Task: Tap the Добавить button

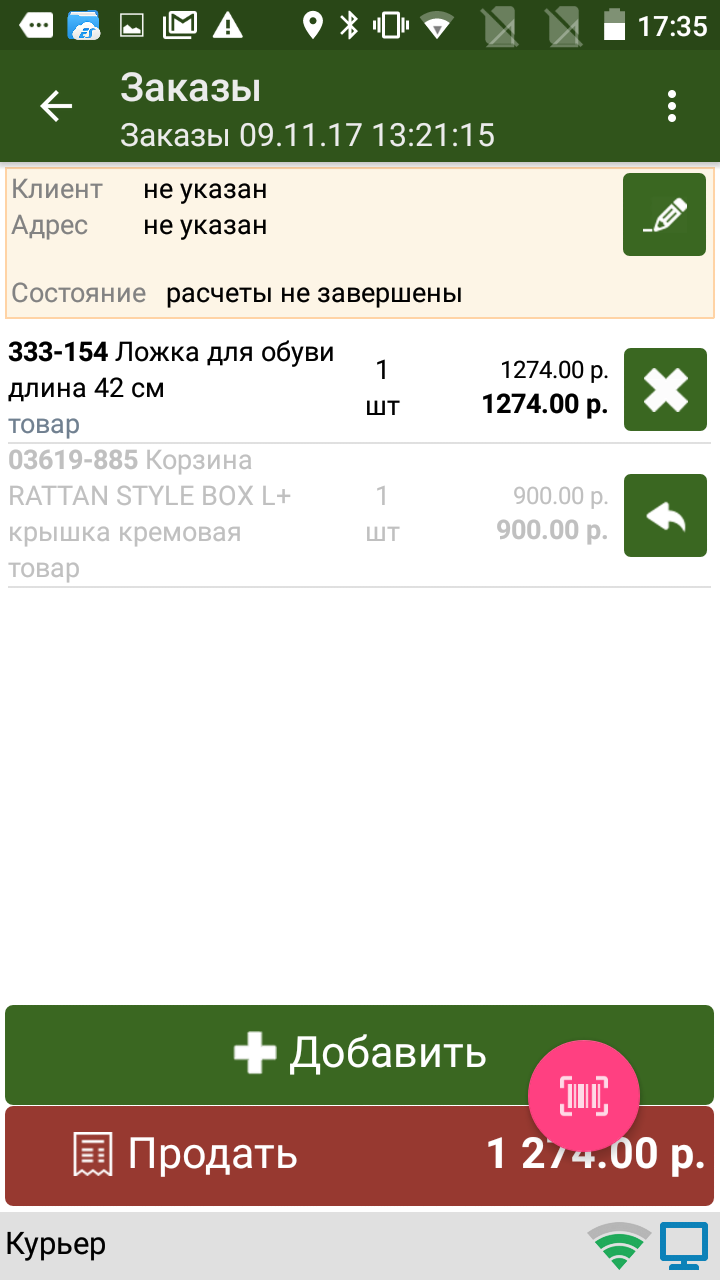Action: (360, 1054)
